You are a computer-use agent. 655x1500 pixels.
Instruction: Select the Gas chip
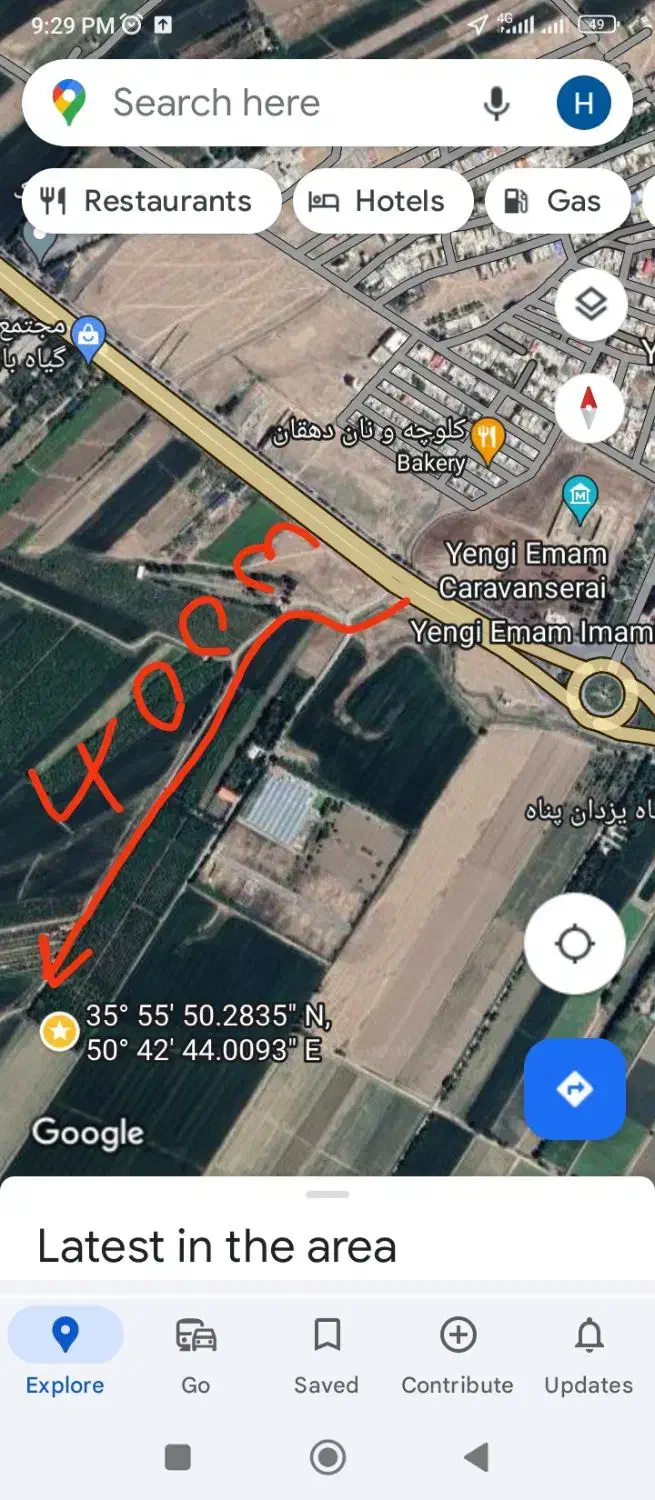pyautogui.click(x=558, y=201)
